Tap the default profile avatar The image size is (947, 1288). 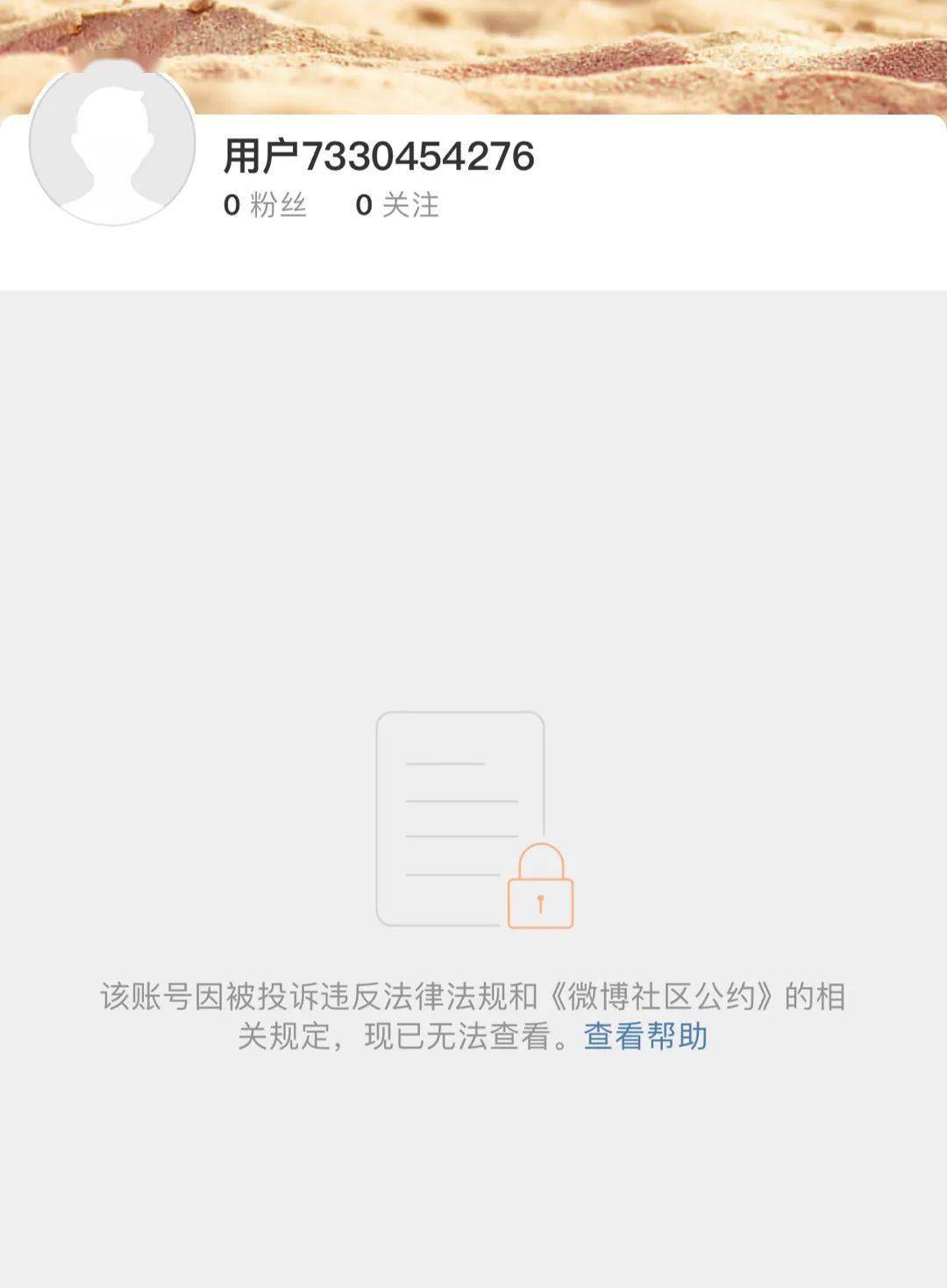pos(112,143)
